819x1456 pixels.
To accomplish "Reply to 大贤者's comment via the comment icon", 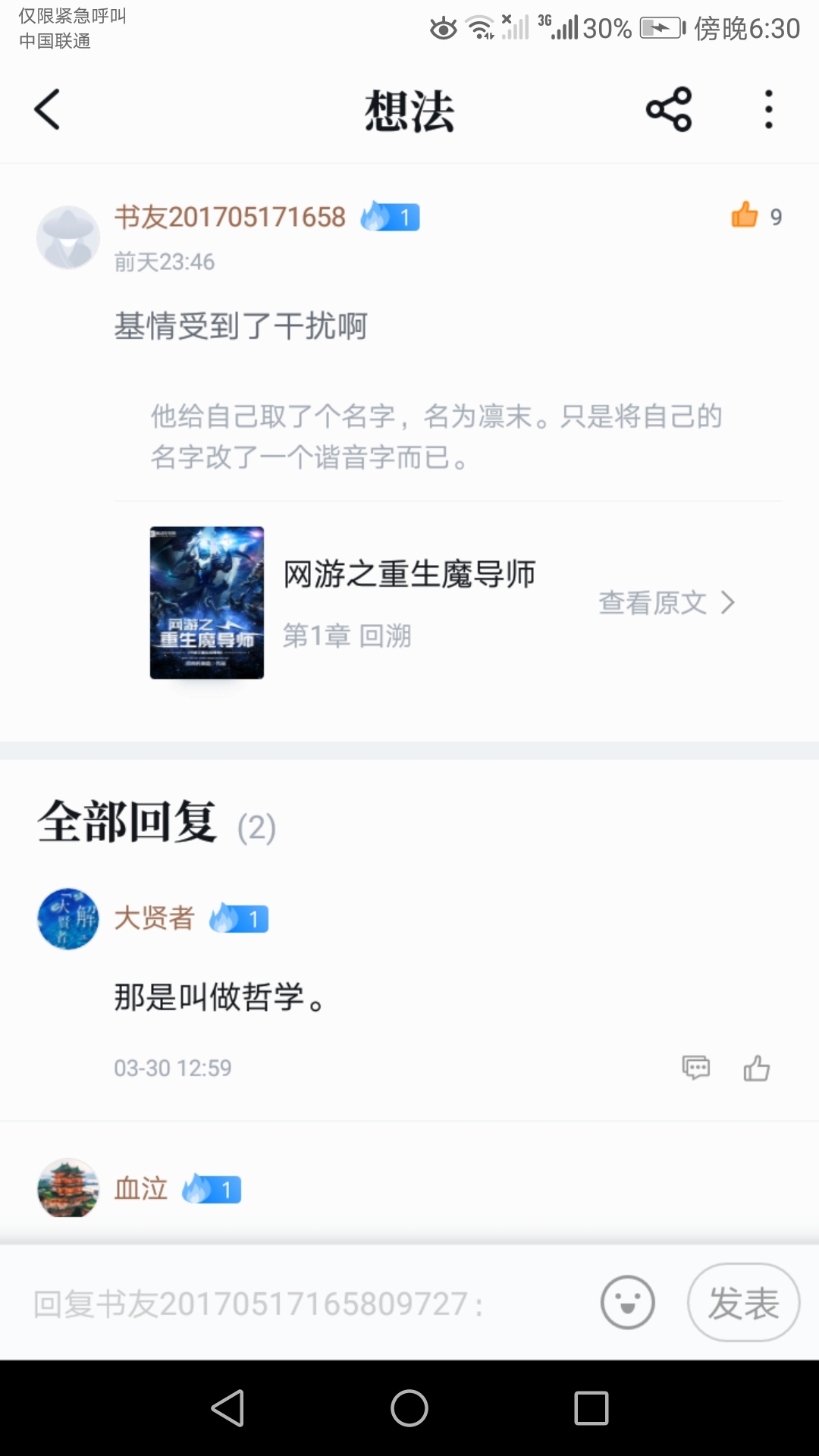I will click(x=695, y=1068).
